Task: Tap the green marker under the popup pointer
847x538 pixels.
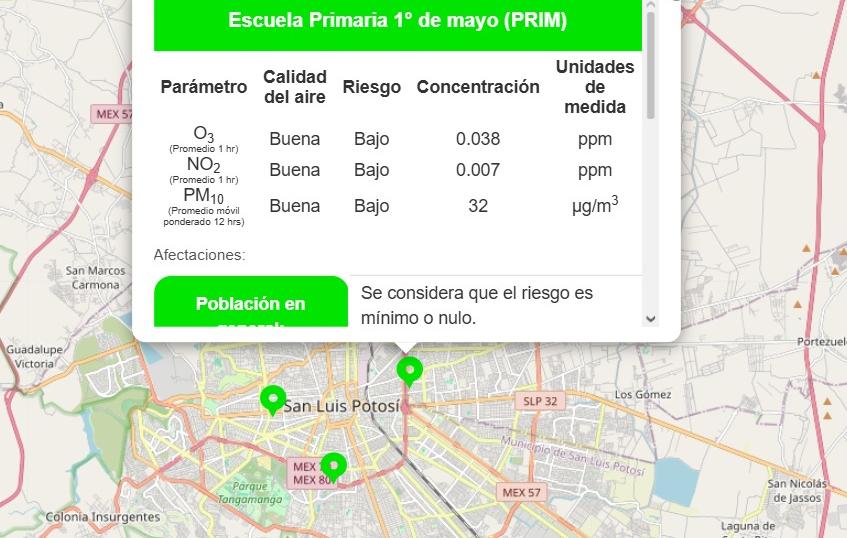Action: tap(409, 371)
